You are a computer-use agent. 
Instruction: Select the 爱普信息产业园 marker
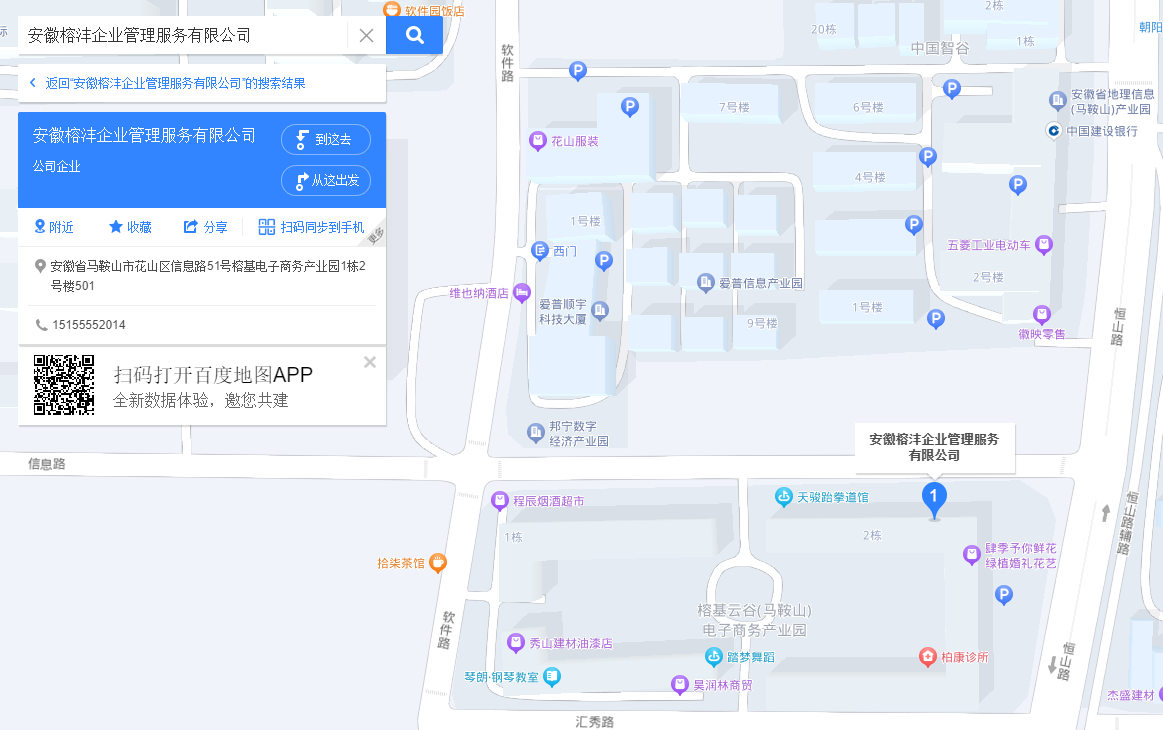706,283
